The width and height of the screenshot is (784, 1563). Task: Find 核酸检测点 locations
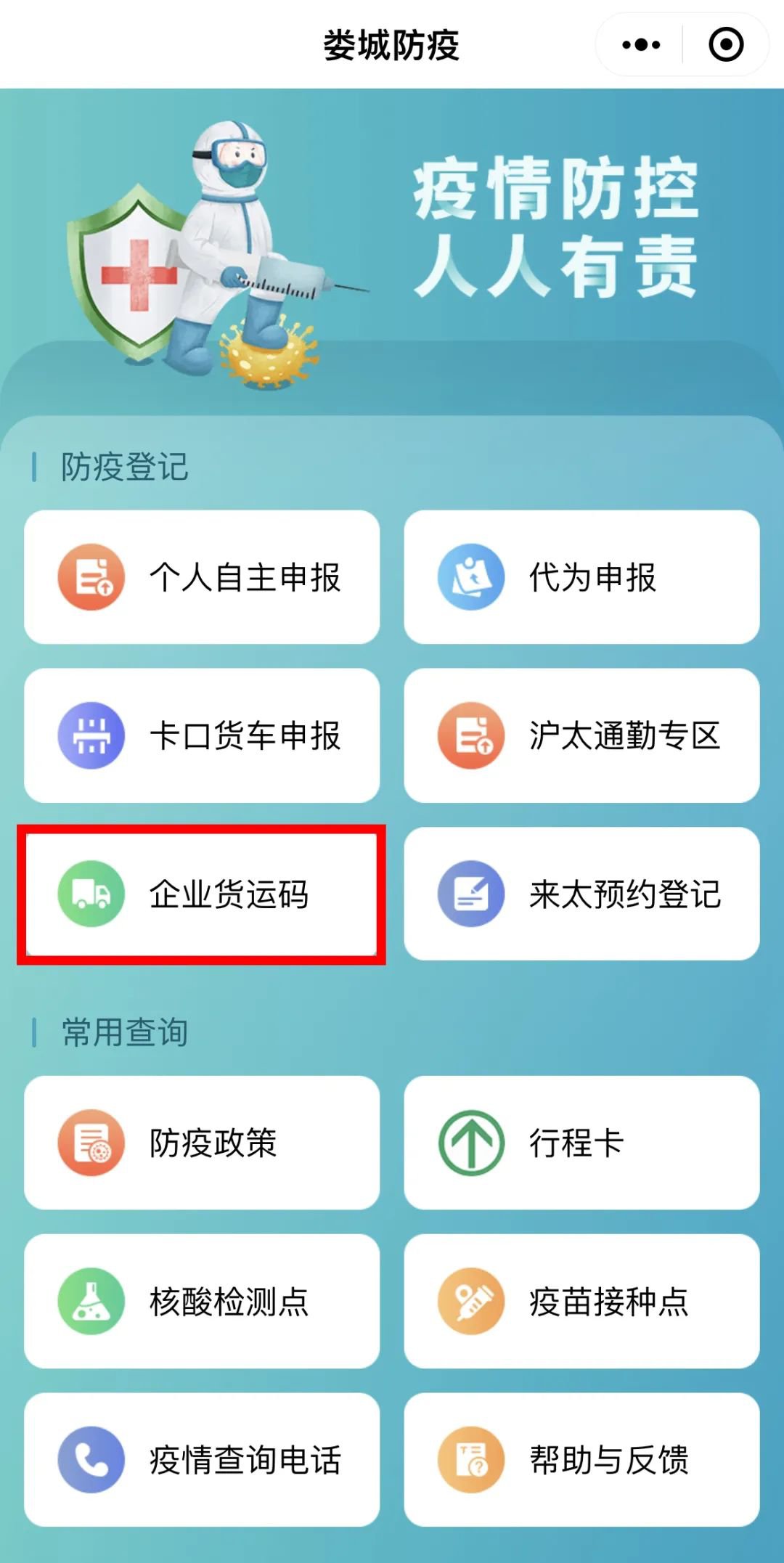202,1301
